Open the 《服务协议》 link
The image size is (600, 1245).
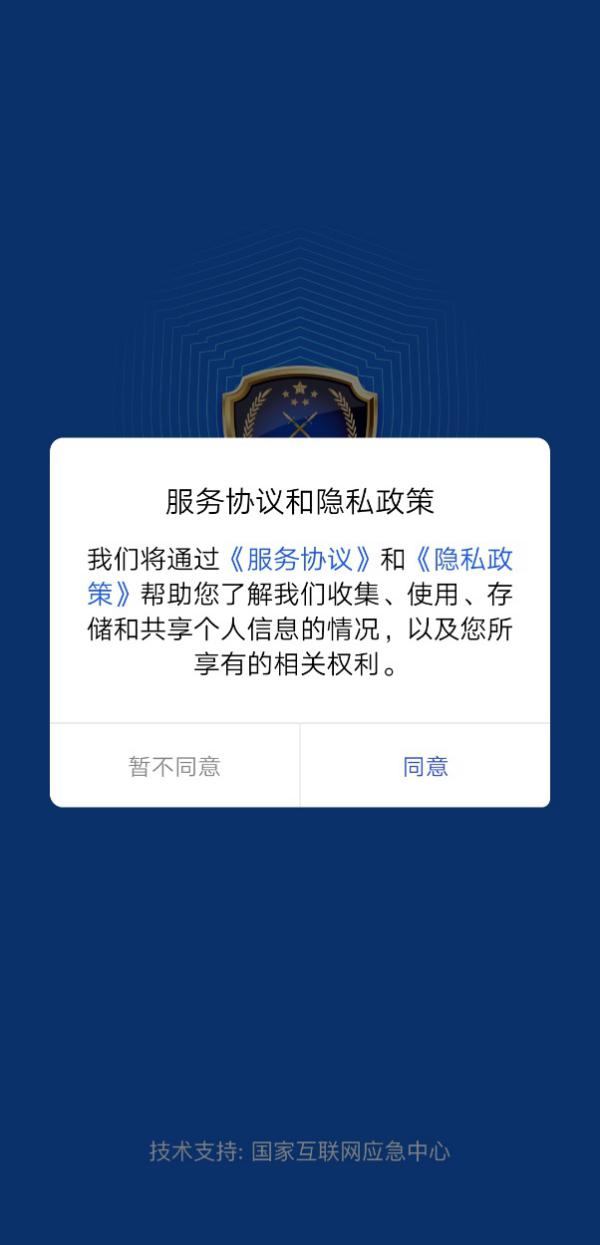tap(301, 559)
